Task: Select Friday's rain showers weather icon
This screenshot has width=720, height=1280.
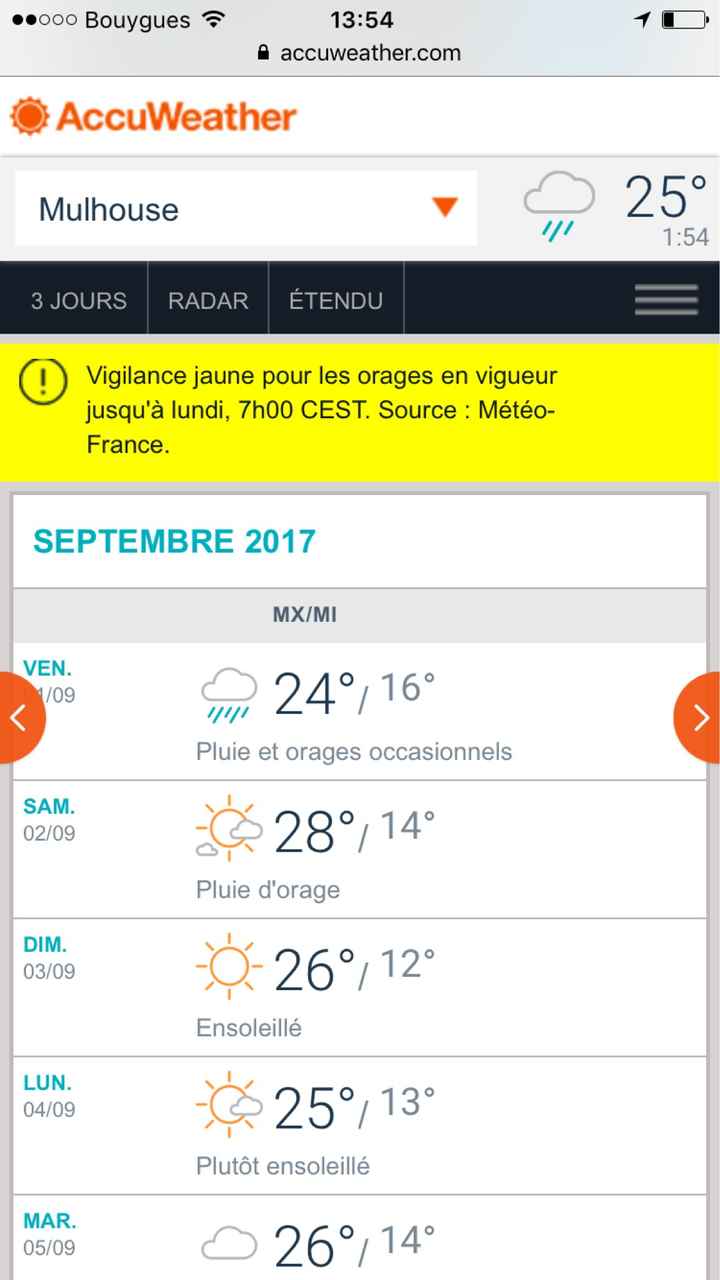Action: (x=228, y=695)
